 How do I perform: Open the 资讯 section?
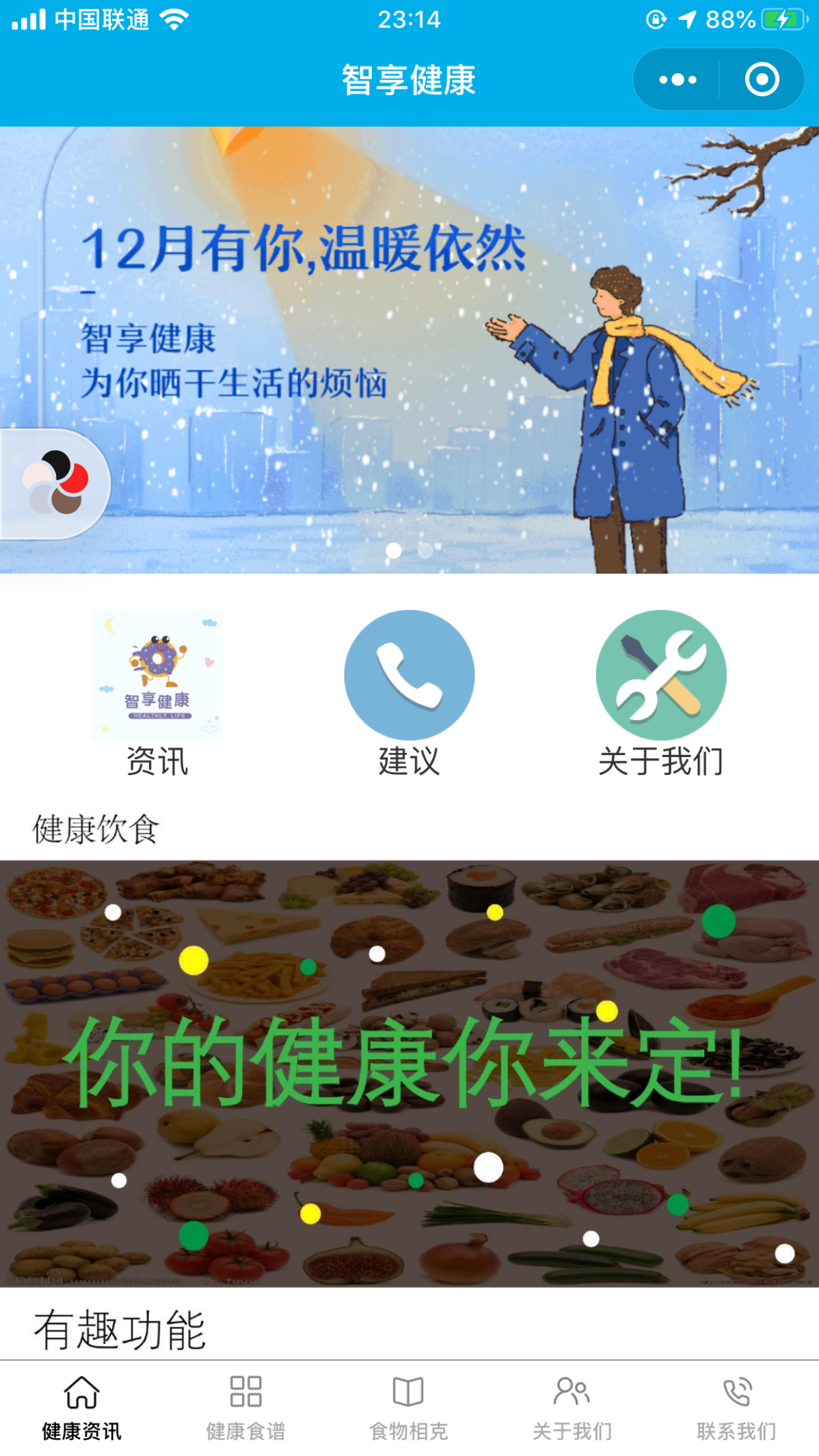(x=157, y=693)
